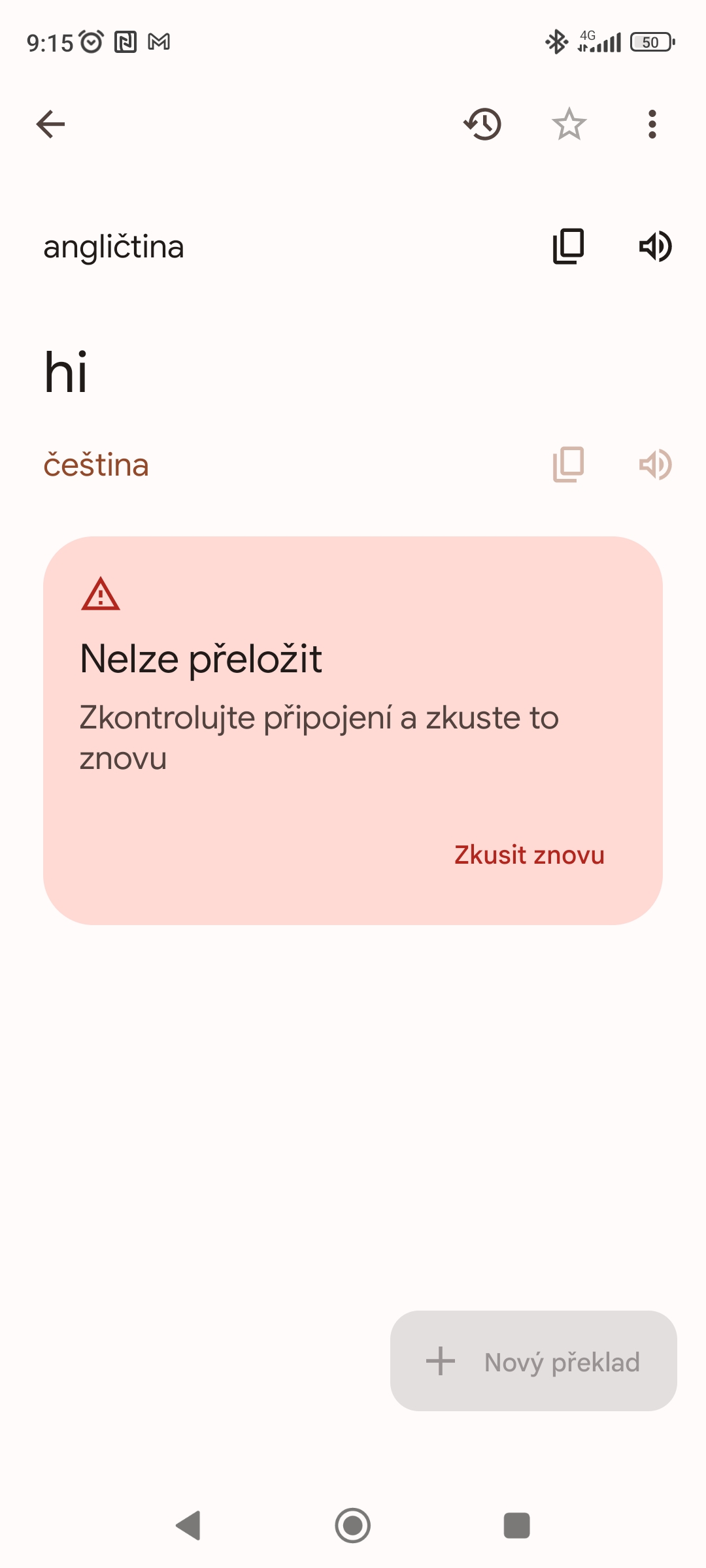Screen dimensions: 706x1568
Task: Copy the English source text
Action: [568, 246]
